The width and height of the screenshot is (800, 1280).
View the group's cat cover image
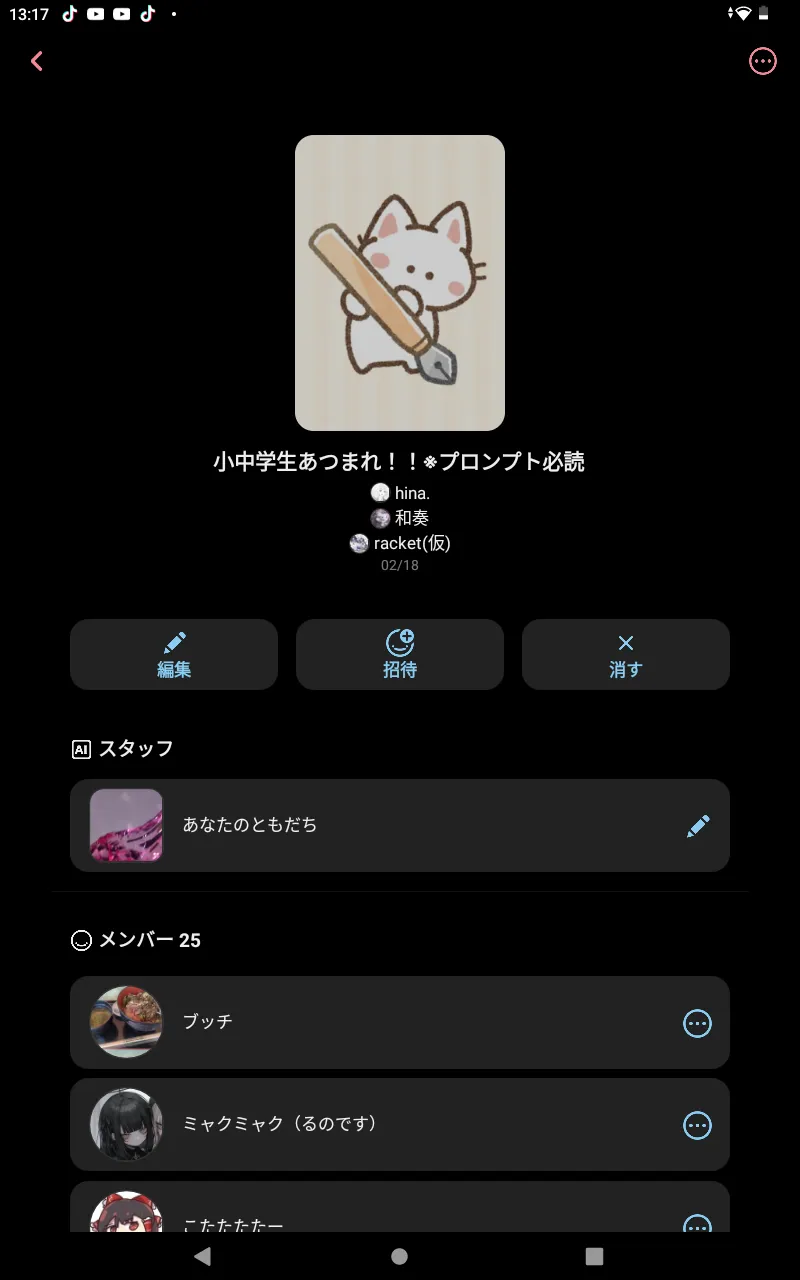point(400,283)
